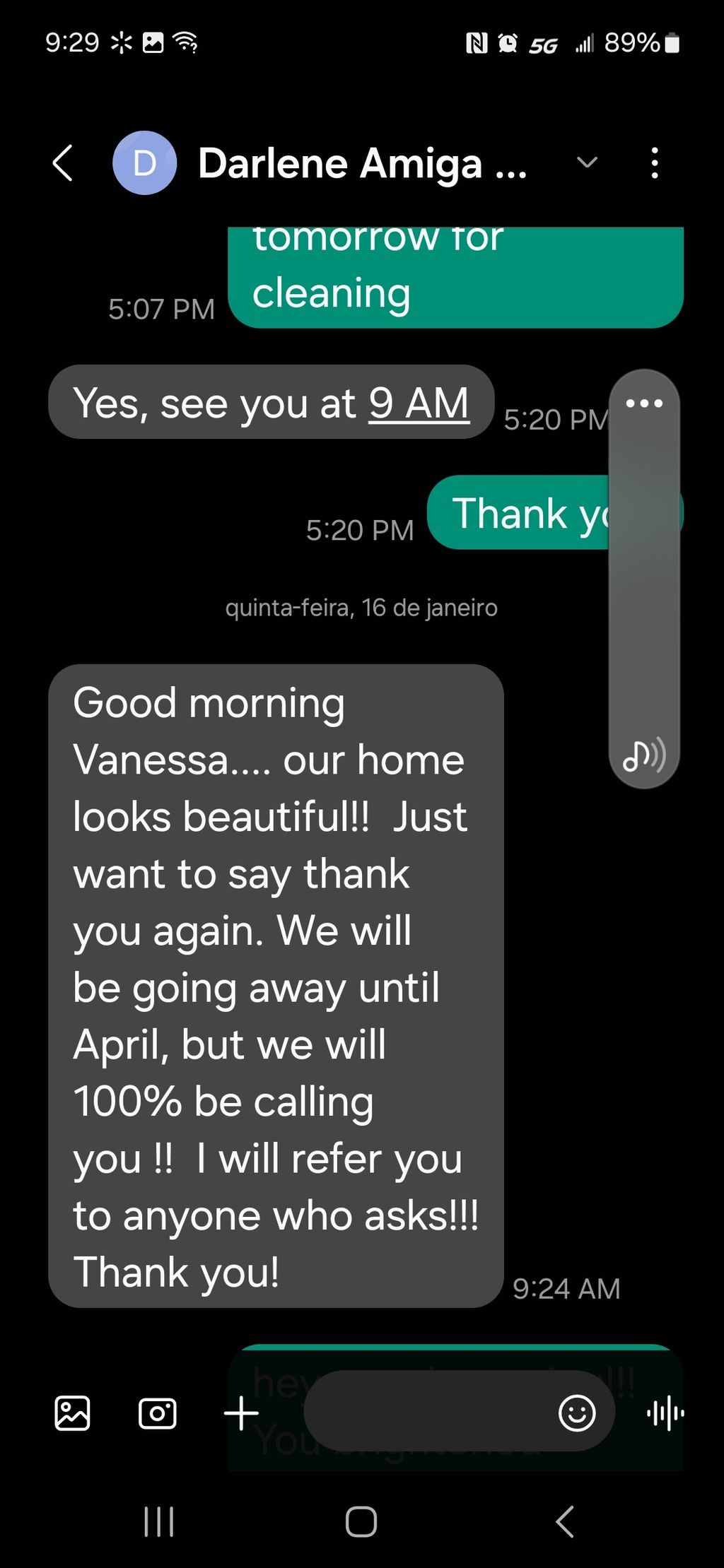Open the camera to take a photo

pyautogui.click(x=157, y=1413)
